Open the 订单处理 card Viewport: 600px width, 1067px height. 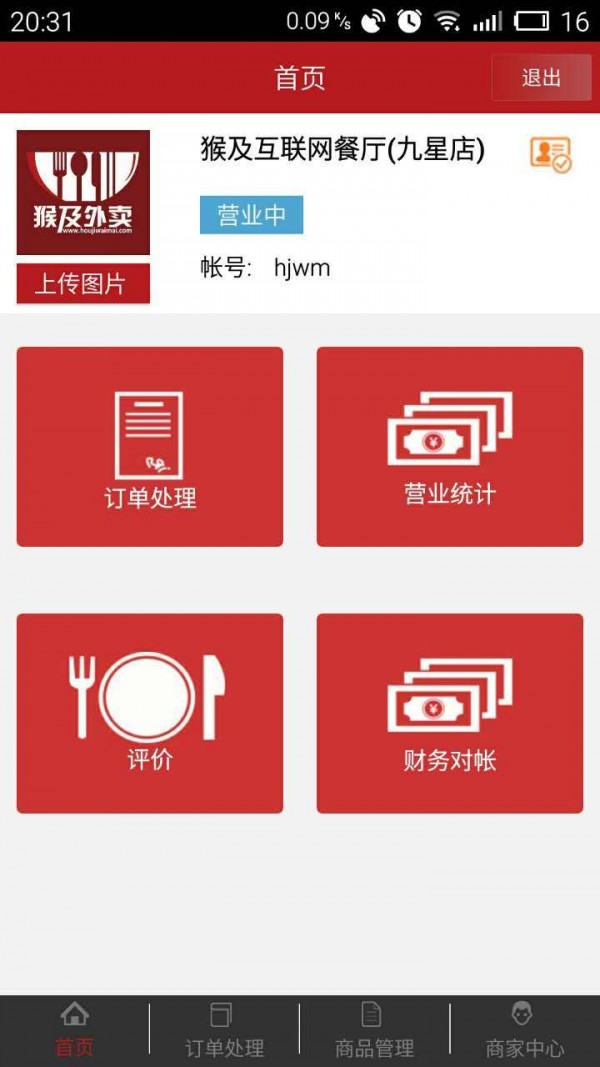tap(150, 447)
